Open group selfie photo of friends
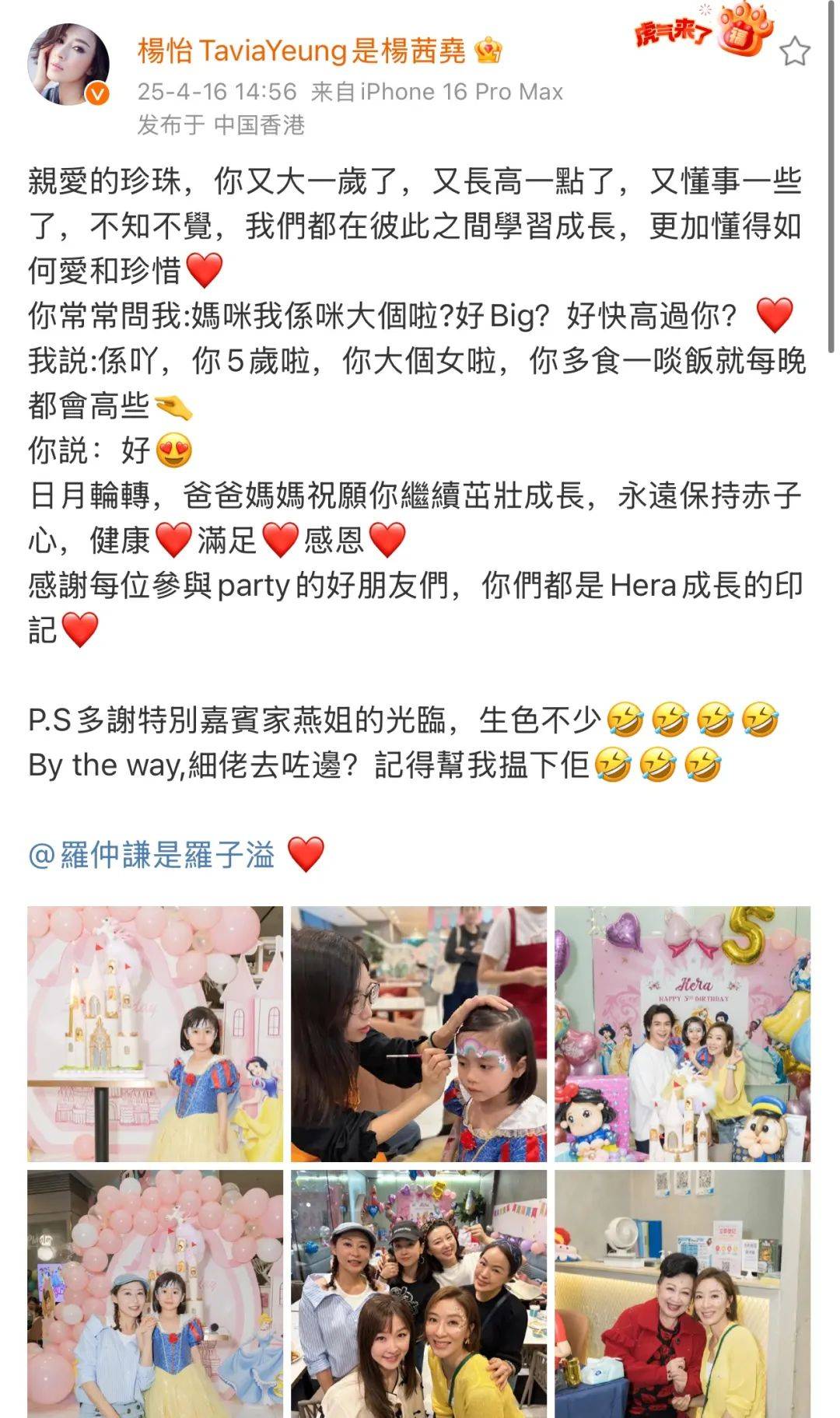The image size is (840, 1418). click(x=418, y=1293)
